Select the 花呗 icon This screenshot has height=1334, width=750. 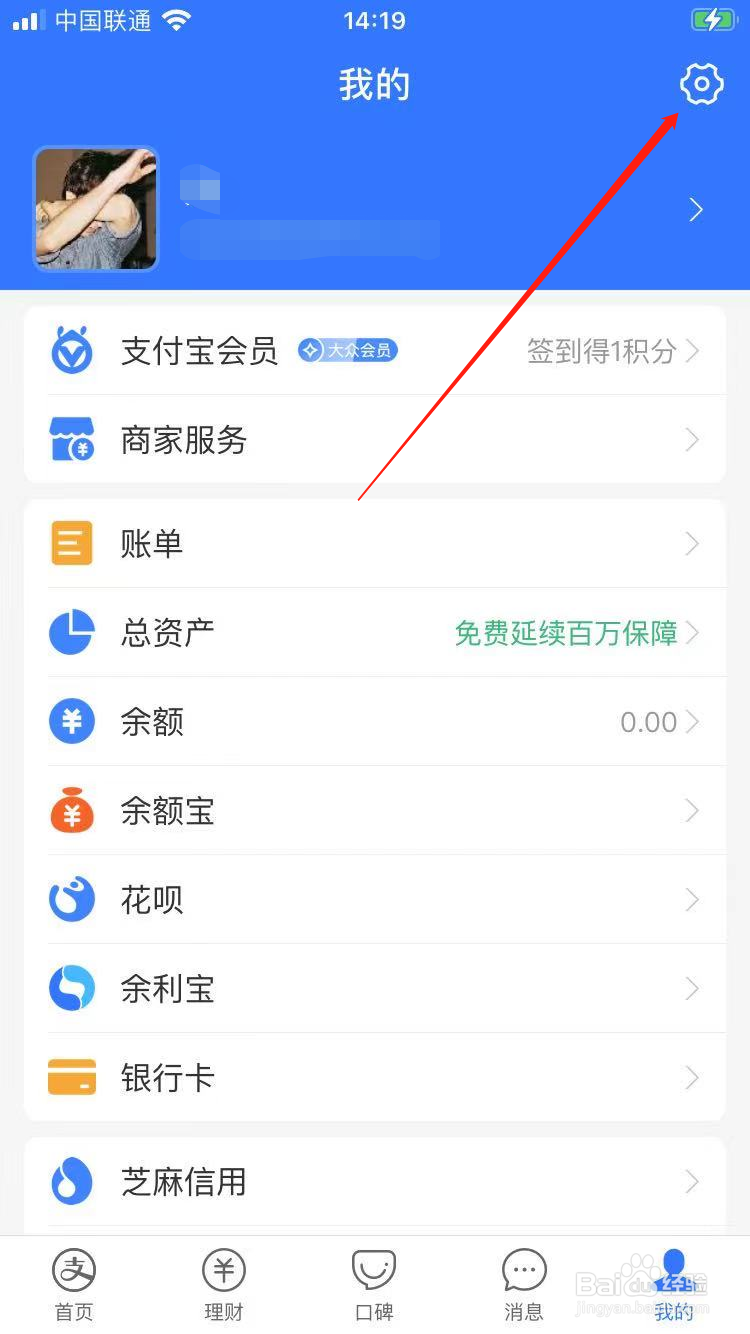(71, 899)
